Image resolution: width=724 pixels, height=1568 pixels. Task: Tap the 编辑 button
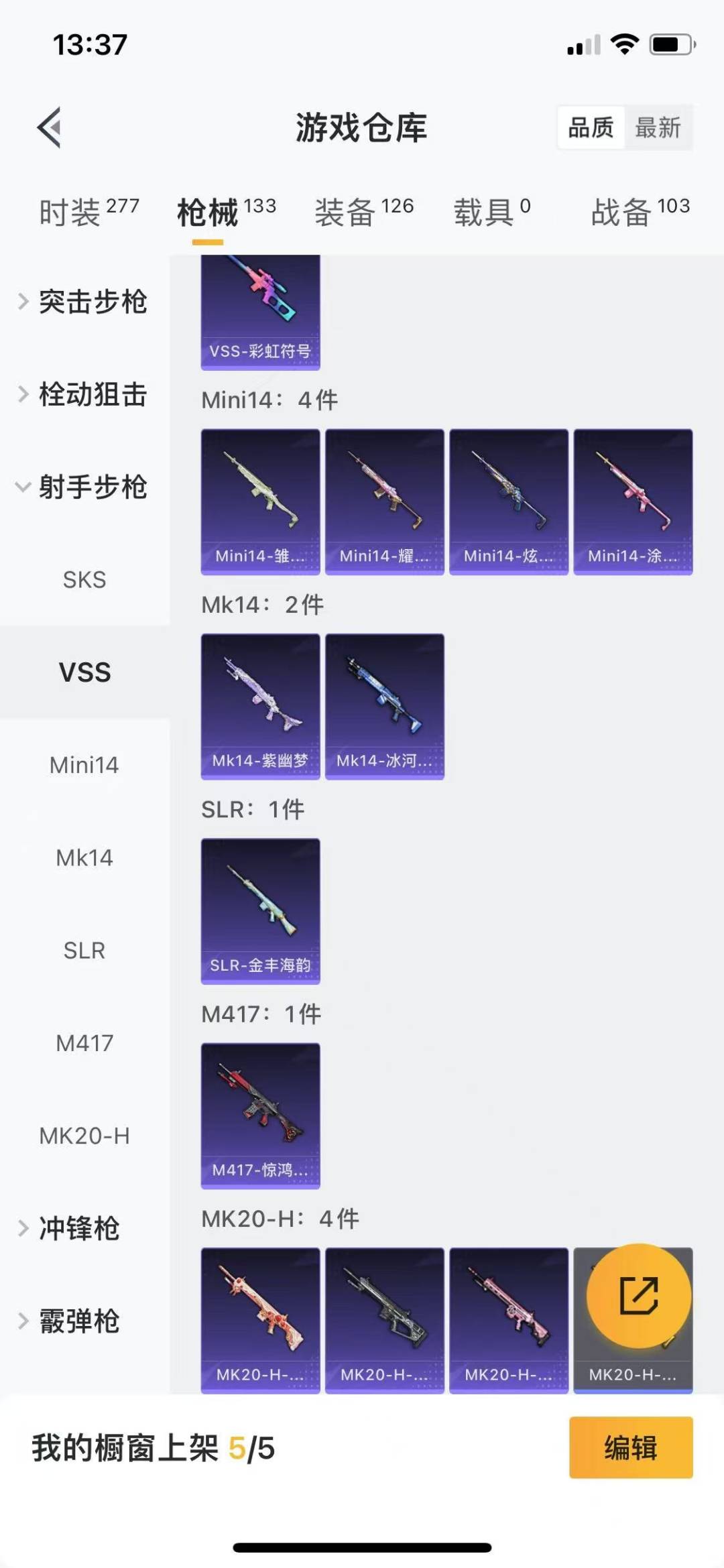click(x=631, y=1447)
